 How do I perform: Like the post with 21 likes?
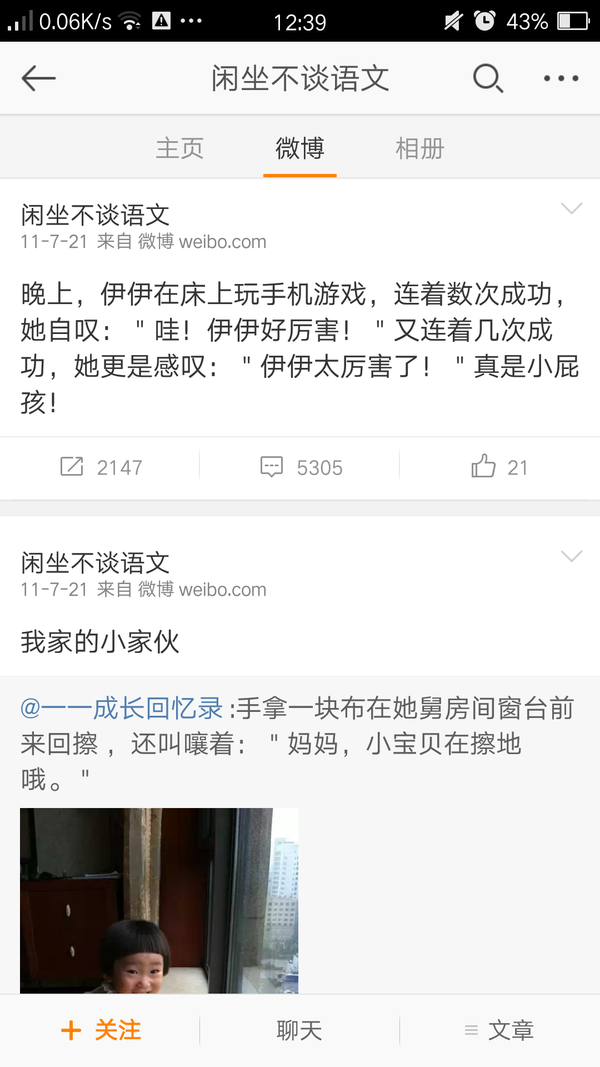pos(499,467)
